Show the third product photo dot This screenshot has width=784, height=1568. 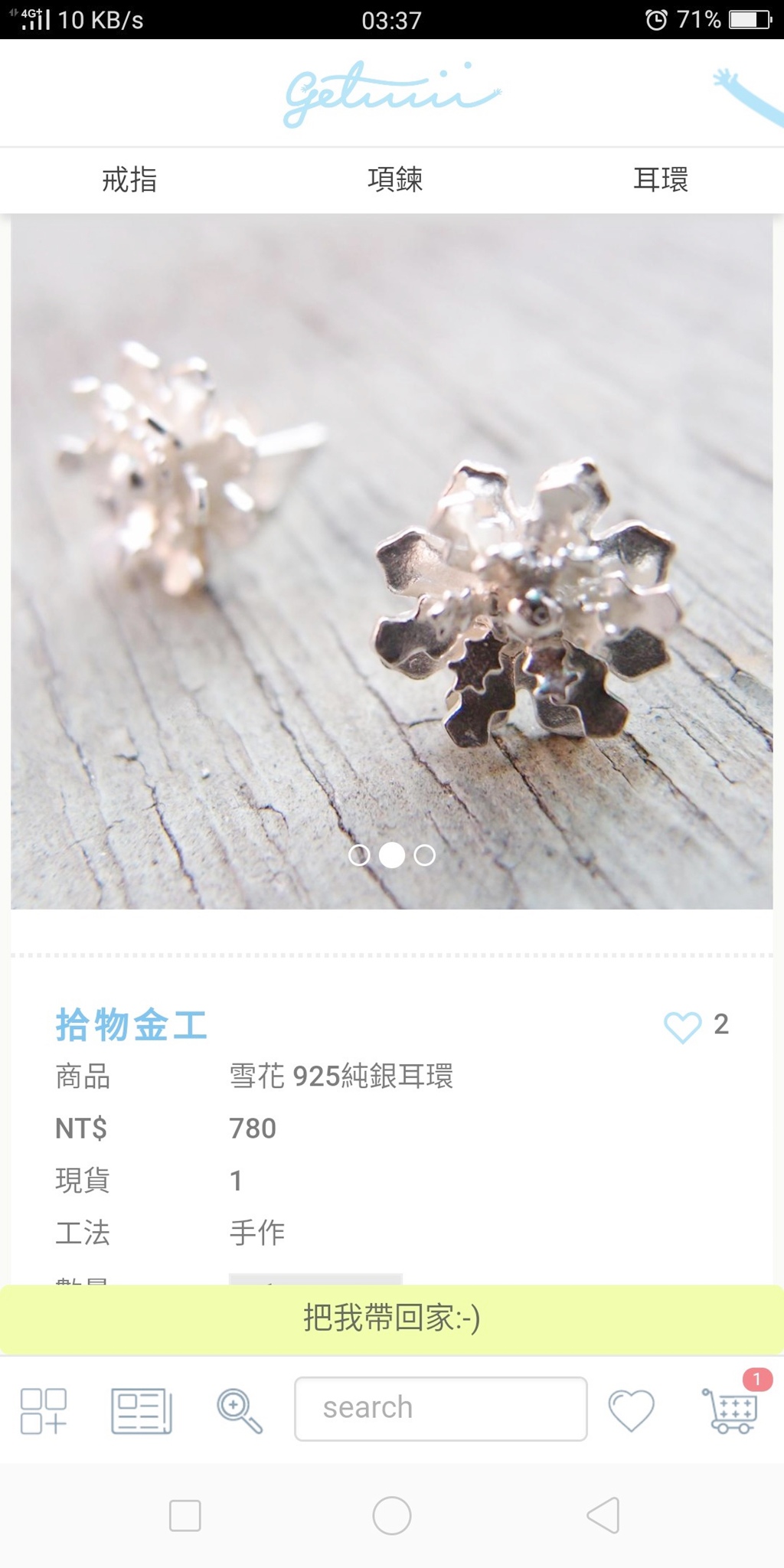tap(425, 855)
